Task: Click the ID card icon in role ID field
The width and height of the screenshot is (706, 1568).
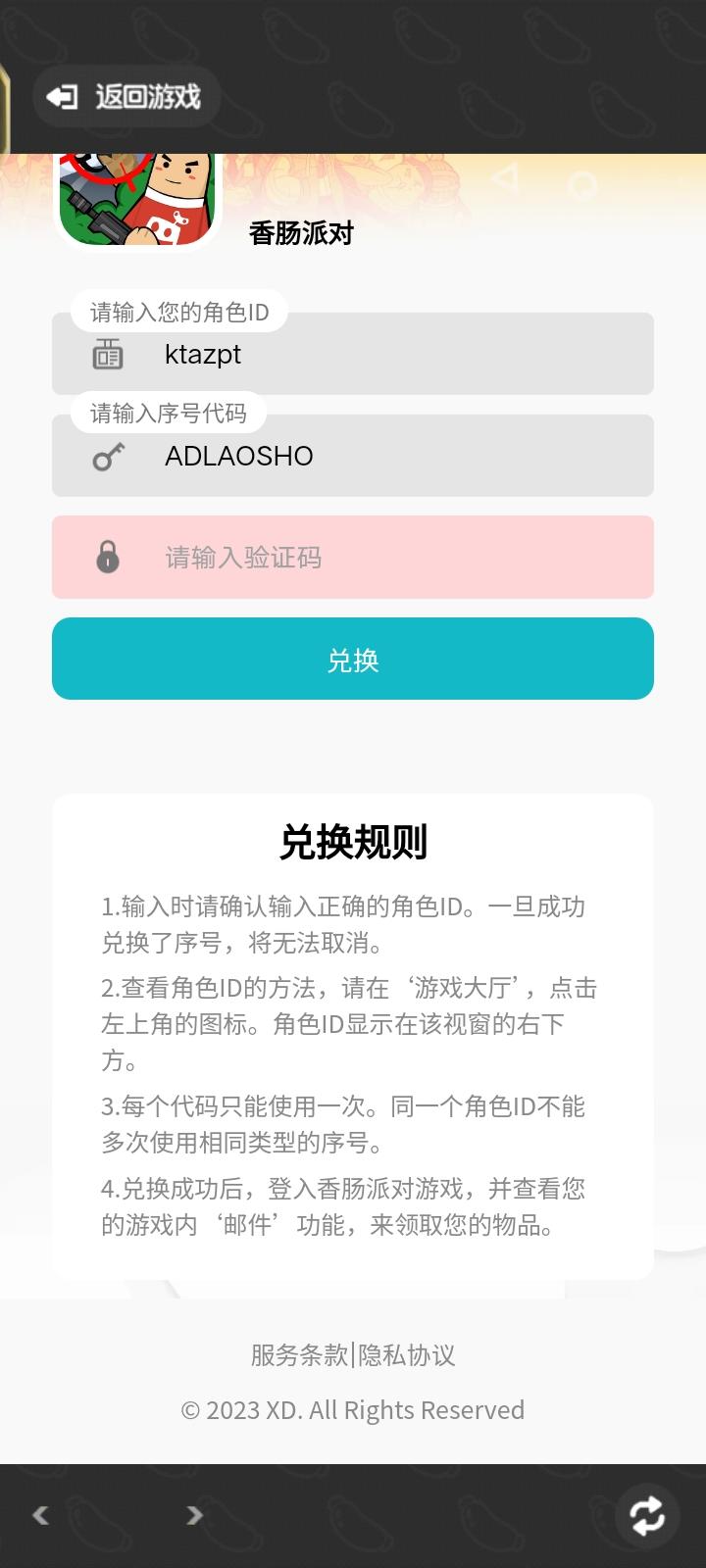Action: pyautogui.click(x=108, y=354)
